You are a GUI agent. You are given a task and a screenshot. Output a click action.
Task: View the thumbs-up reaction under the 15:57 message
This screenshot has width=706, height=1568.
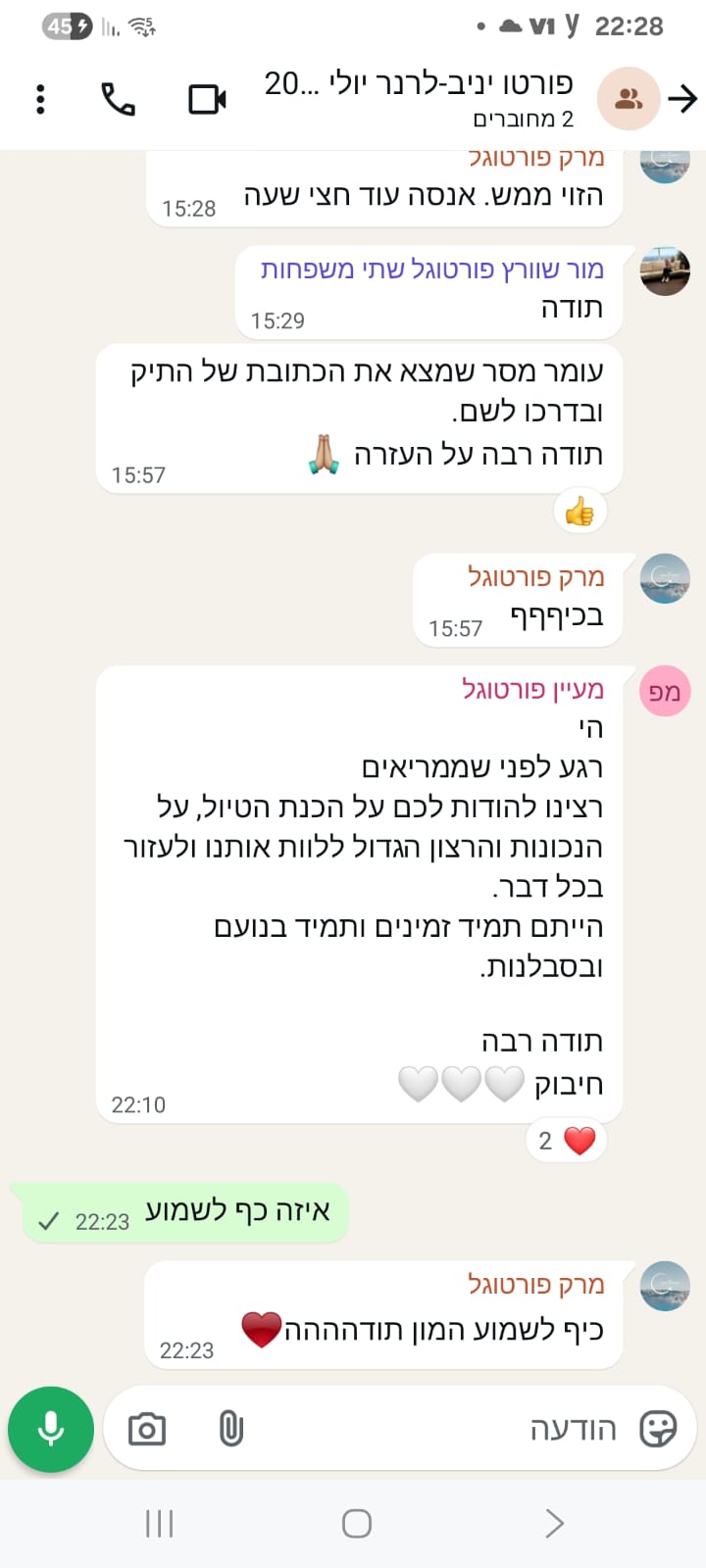tap(580, 511)
